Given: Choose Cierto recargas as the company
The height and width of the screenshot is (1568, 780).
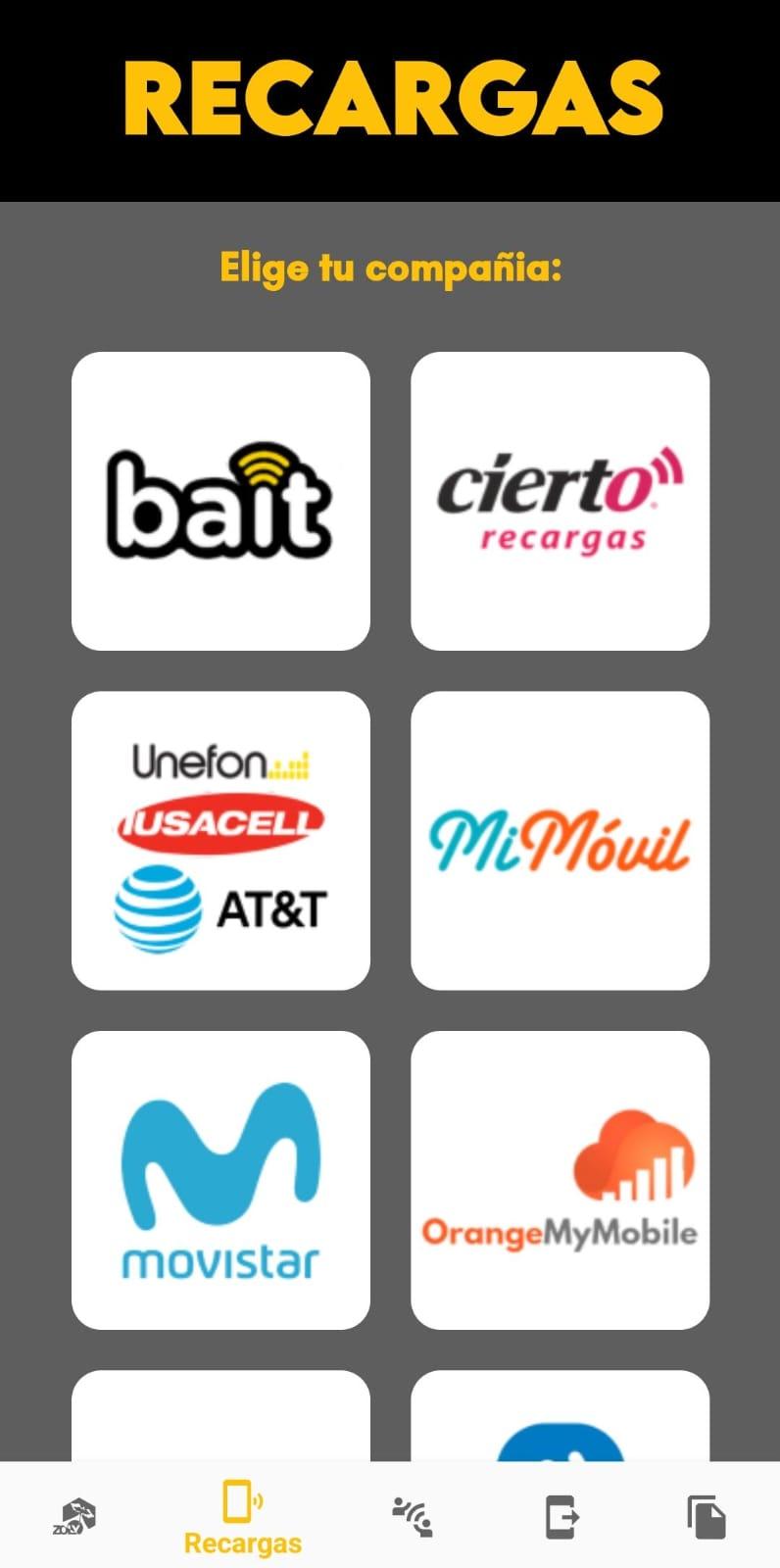Looking at the screenshot, I should pos(560,501).
